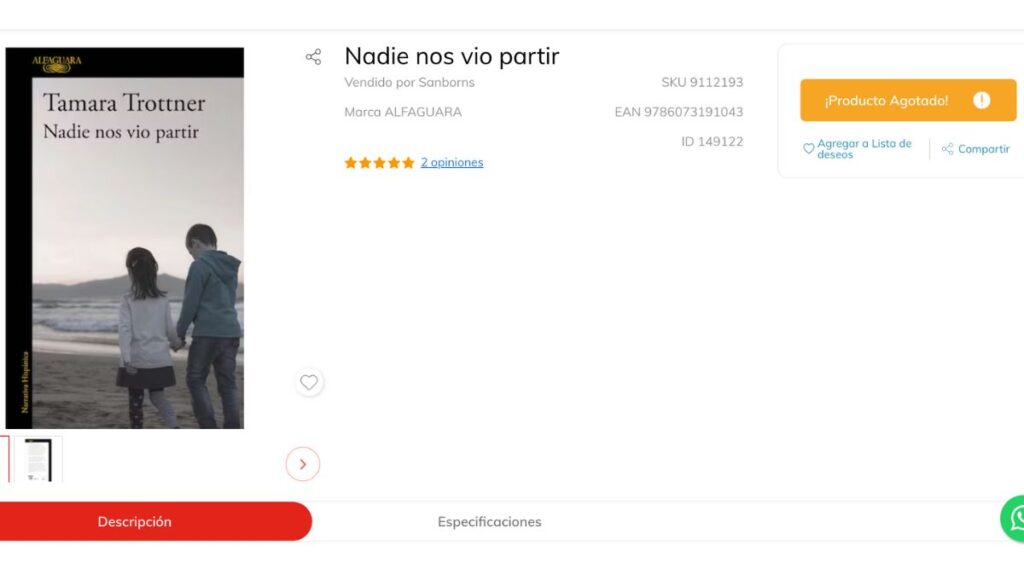Tap the Compartir link
The width and height of the screenshot is (1024, 580).
tap(976, 149)
